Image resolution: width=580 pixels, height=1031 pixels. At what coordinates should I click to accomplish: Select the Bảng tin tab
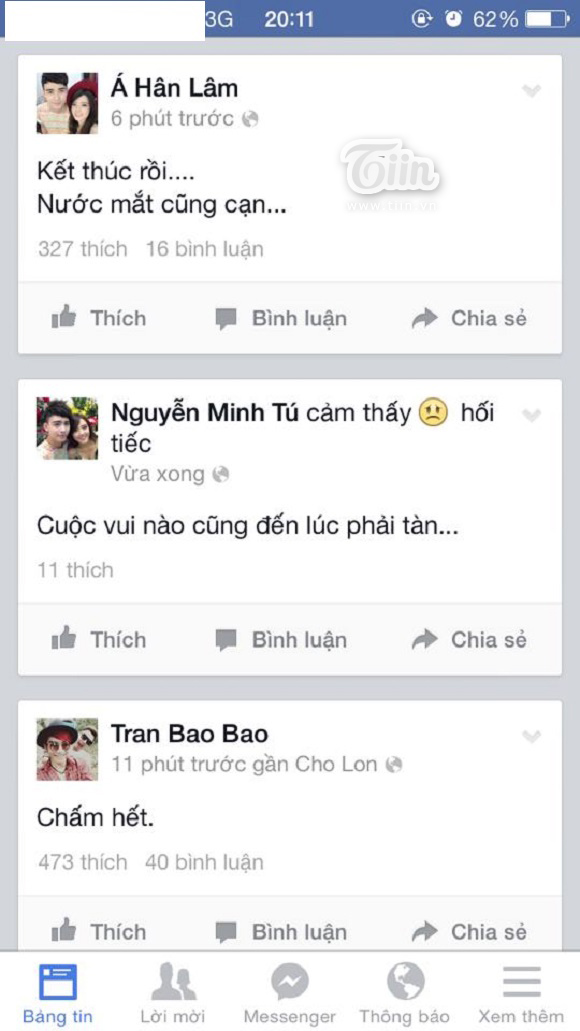coord(58,992)
